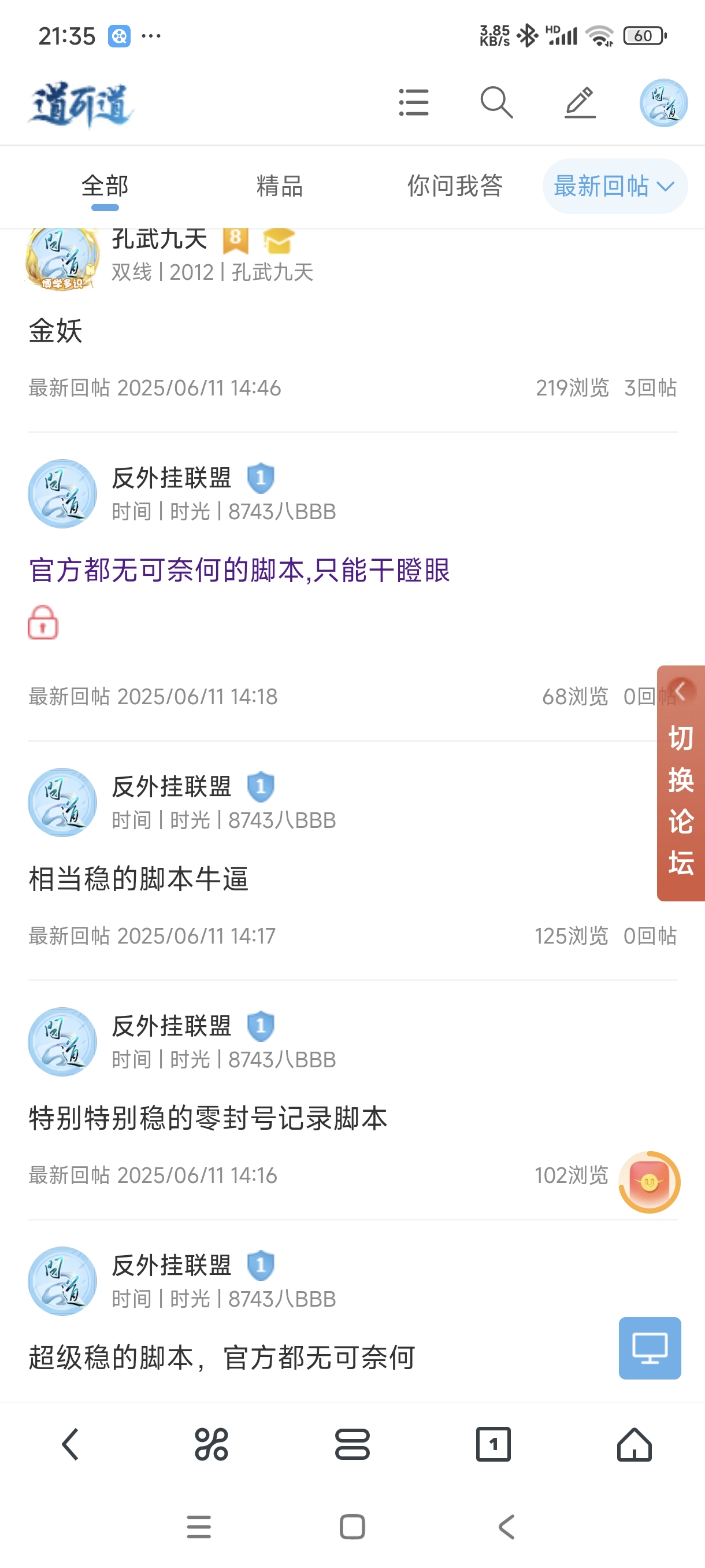Open the profile avatar in header

pos(663,102)
